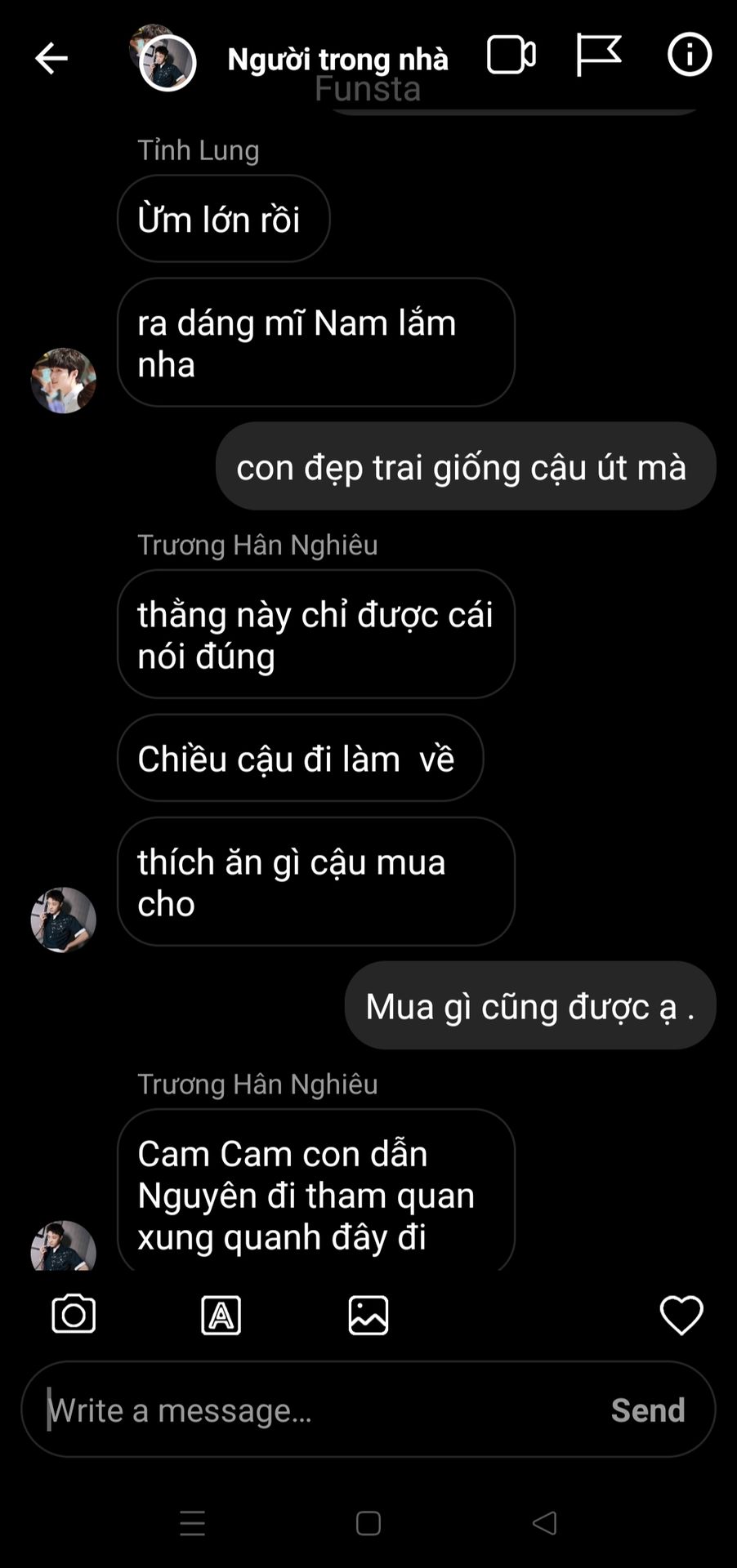Tap the flag icon to report chat

click(x=598, y=56)
